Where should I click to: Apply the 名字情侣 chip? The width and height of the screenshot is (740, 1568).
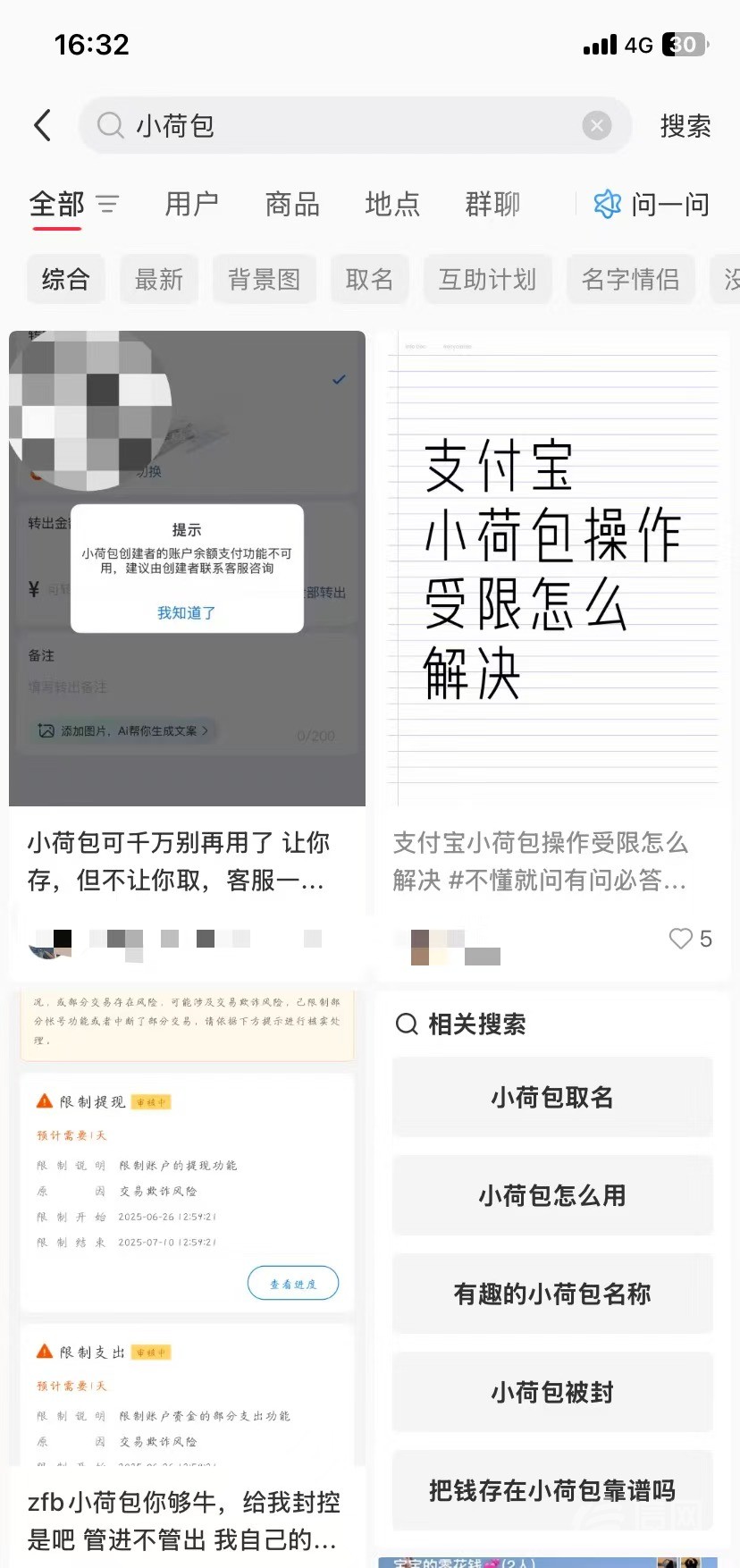(630, 280)
